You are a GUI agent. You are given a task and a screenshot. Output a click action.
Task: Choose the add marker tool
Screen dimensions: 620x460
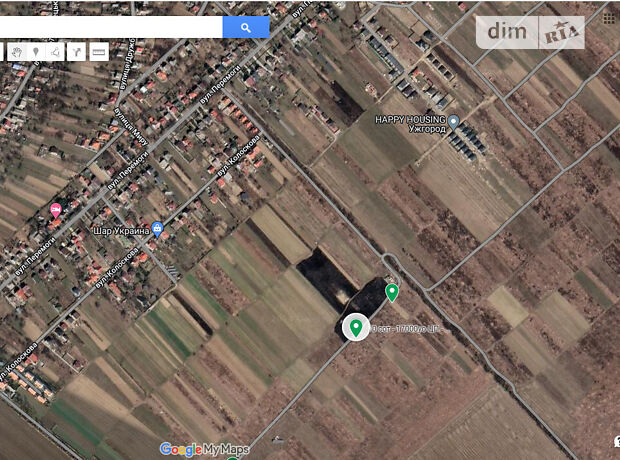(36, 51)
